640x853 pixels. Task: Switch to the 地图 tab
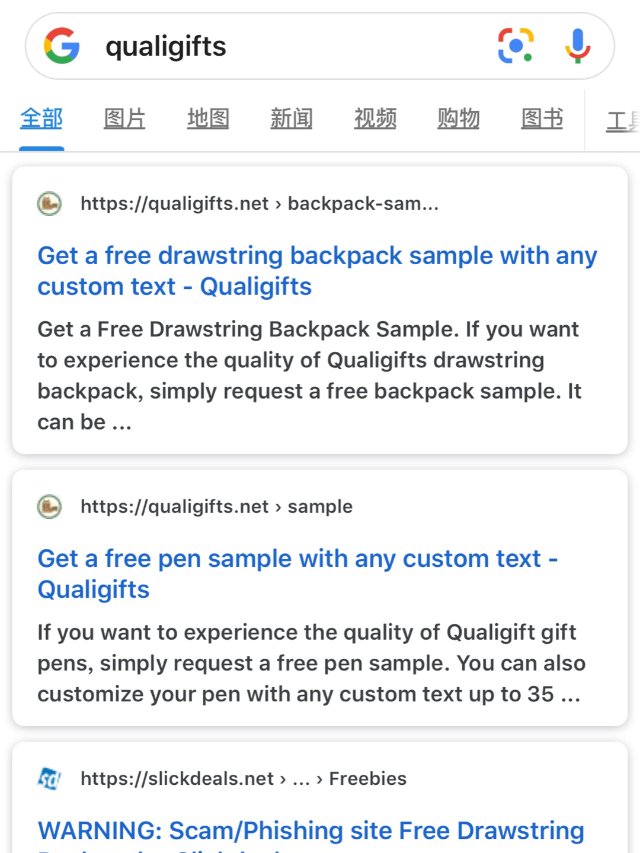point(208,119)
